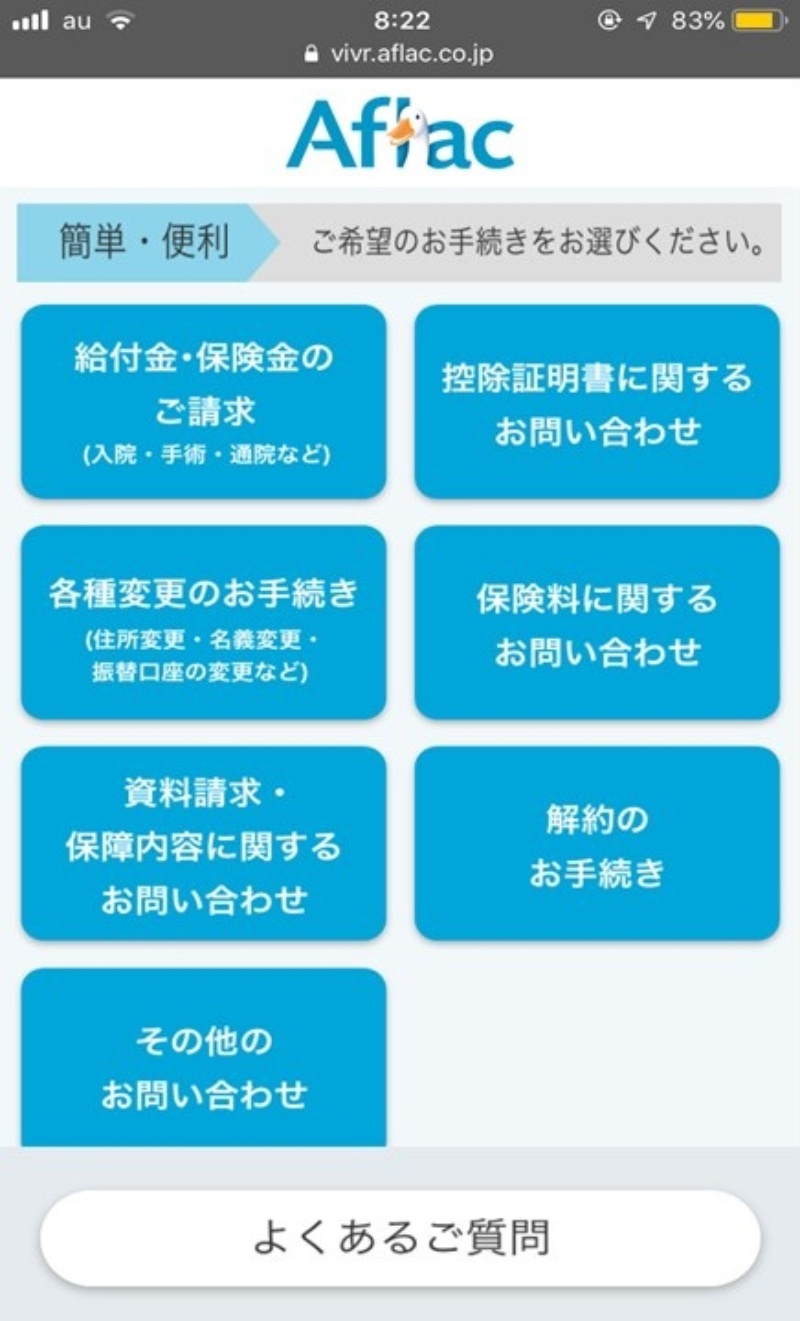Open 各種変更のお手続き option

click(x=203, y=622)
